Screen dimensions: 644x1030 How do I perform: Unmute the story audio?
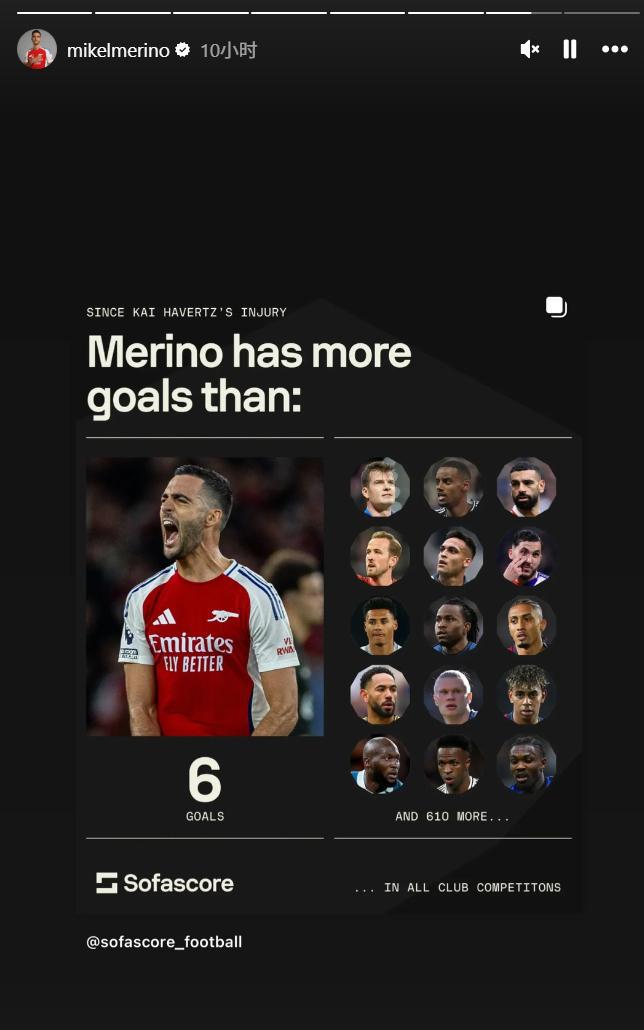click(530, 49)
